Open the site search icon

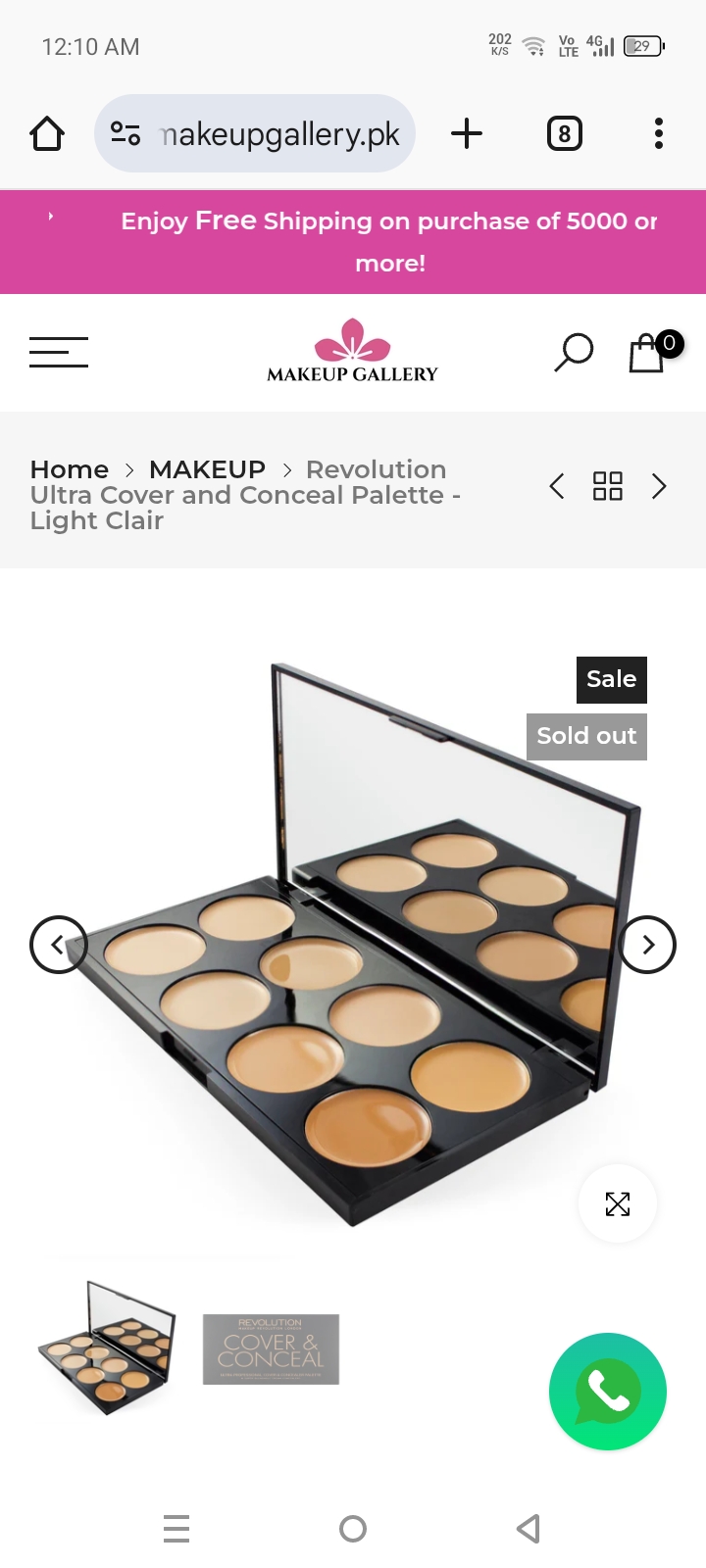pyautogui.click(x=574, y=352)
